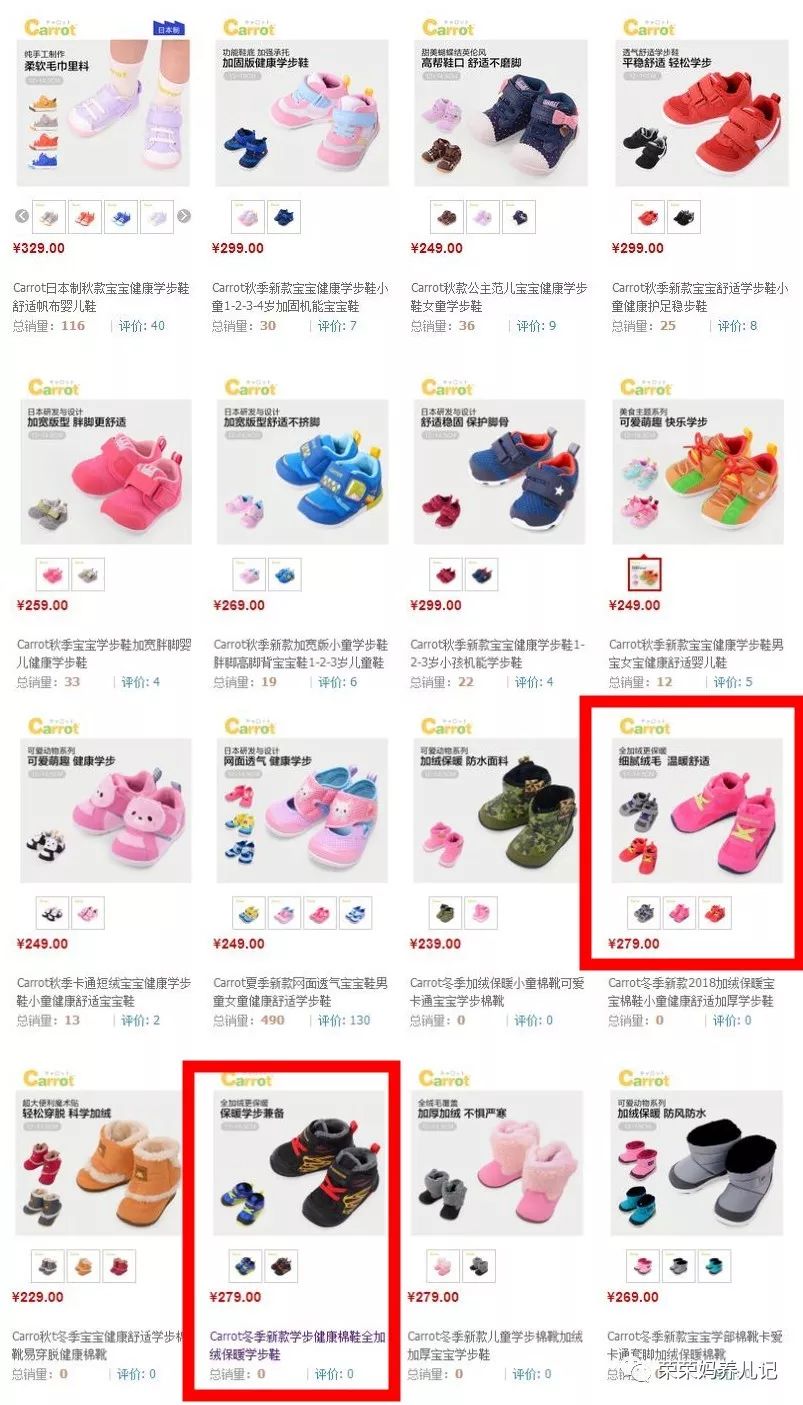803x1405 pixels.
Task: Open Carrot冬季新款学步健康棉鞋 title link
Action: [x=297, y=1345]
